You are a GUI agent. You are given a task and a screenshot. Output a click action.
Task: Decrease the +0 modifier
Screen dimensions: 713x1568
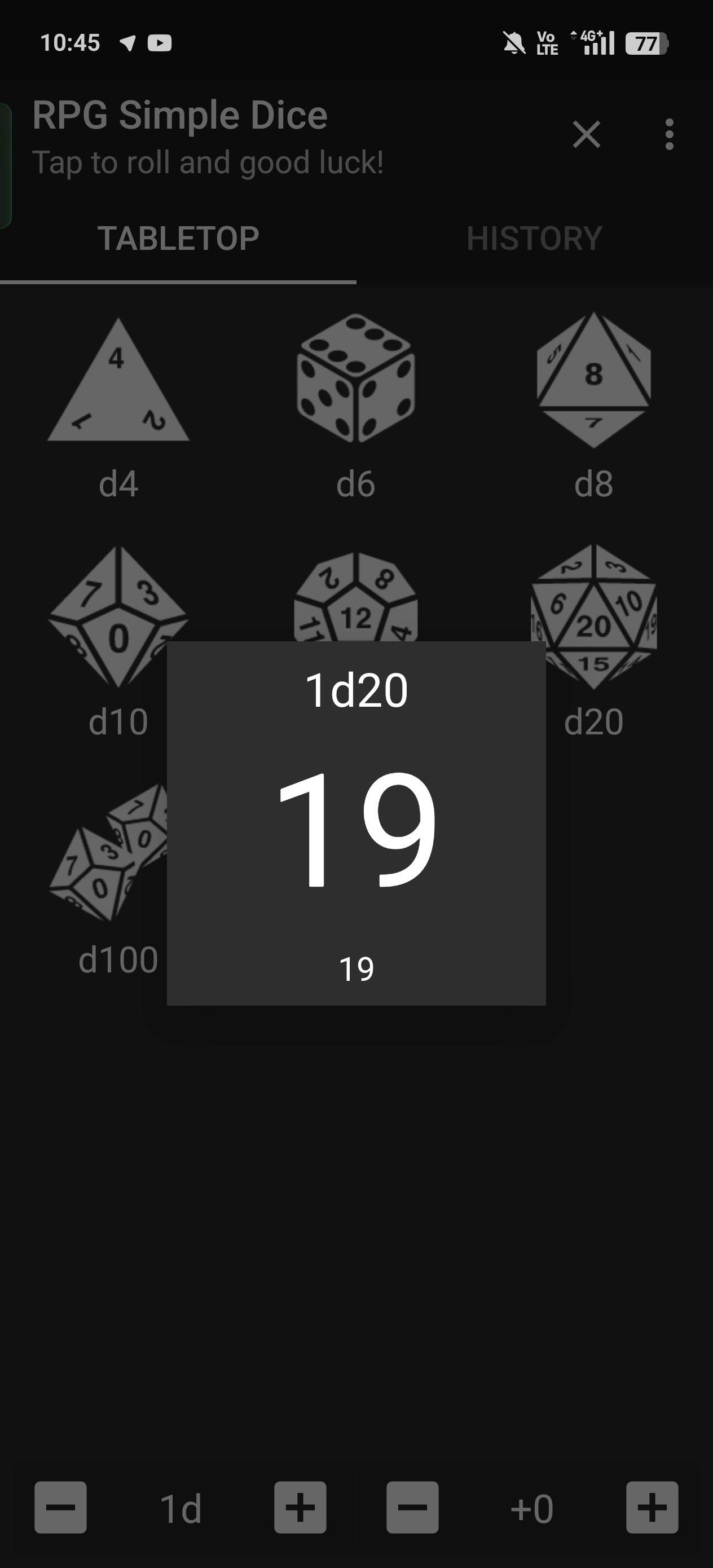click(x=412, y=1507)
